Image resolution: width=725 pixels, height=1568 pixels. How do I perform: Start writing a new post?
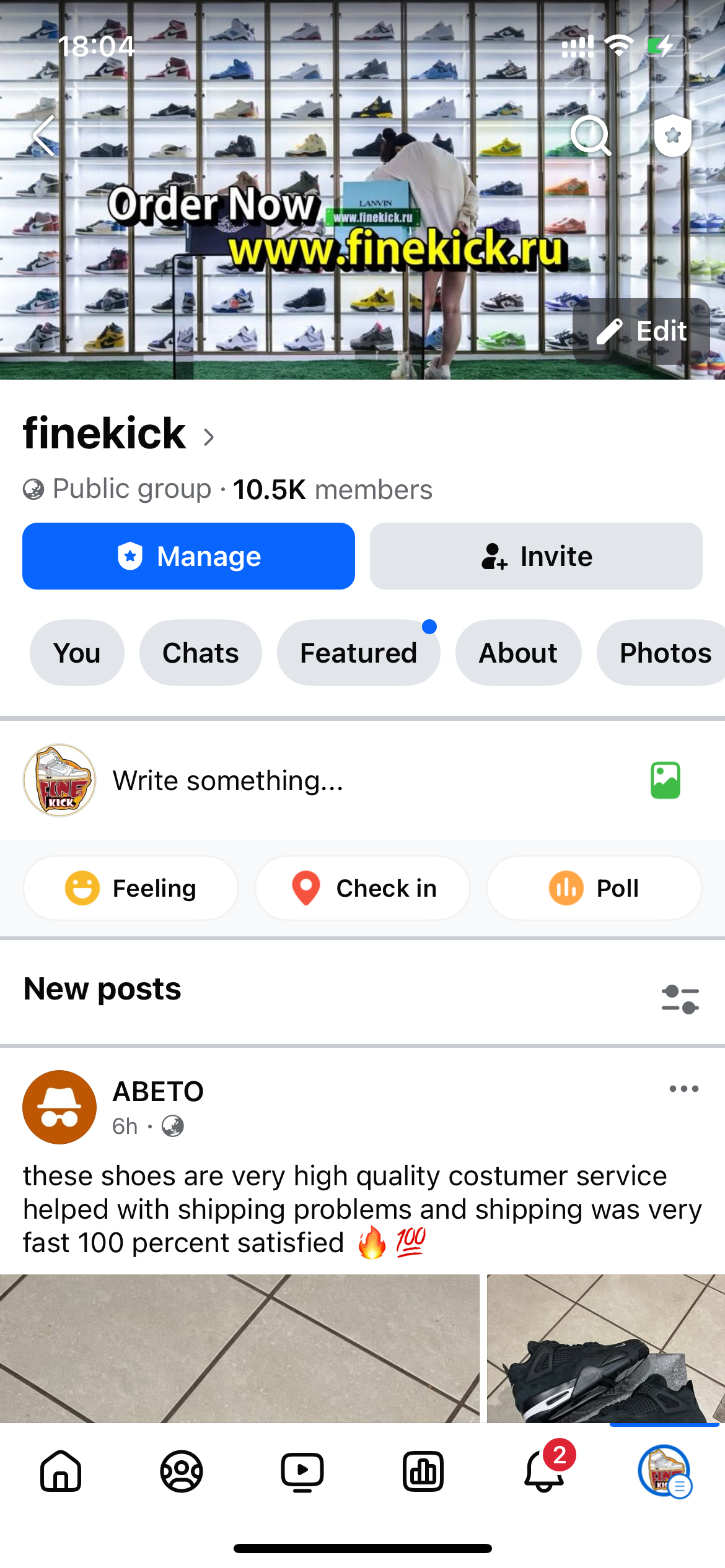pyautogui.click(x=228, y=780)
